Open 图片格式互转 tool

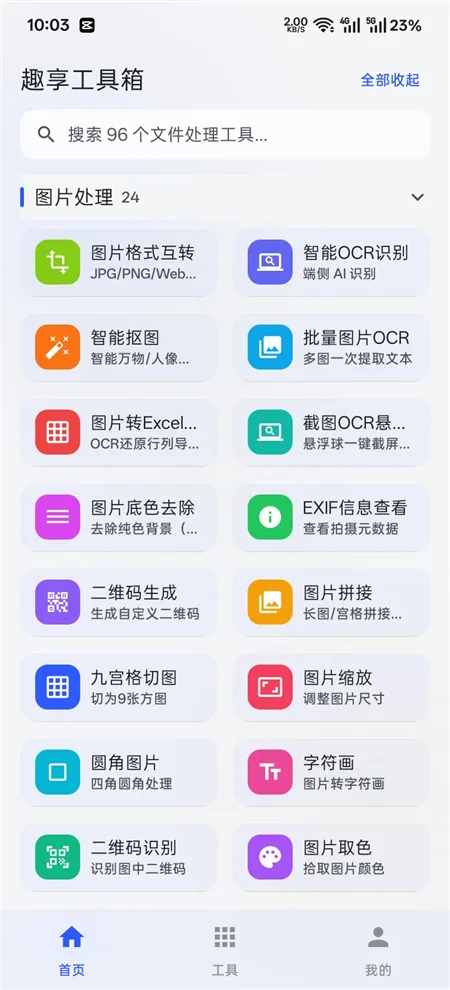tap(119, 262)
